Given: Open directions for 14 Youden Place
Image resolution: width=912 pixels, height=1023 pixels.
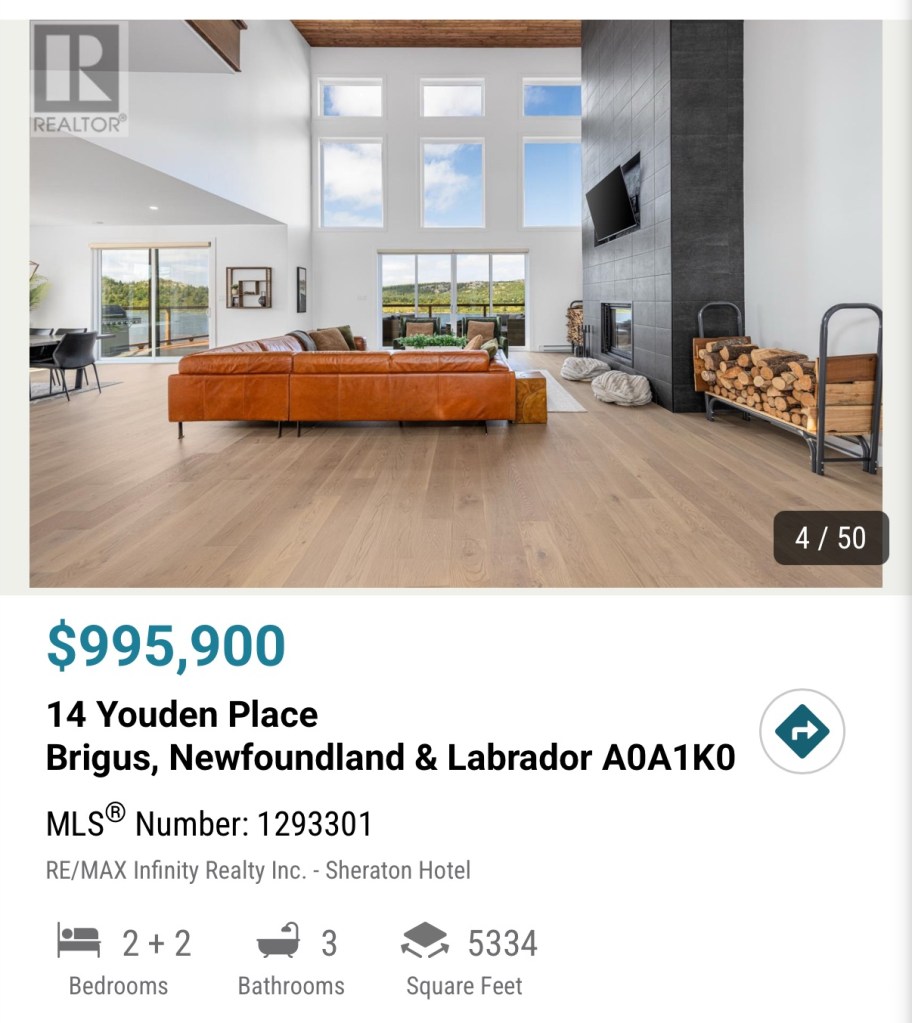Looking at the screenshot, I should 802,731.
